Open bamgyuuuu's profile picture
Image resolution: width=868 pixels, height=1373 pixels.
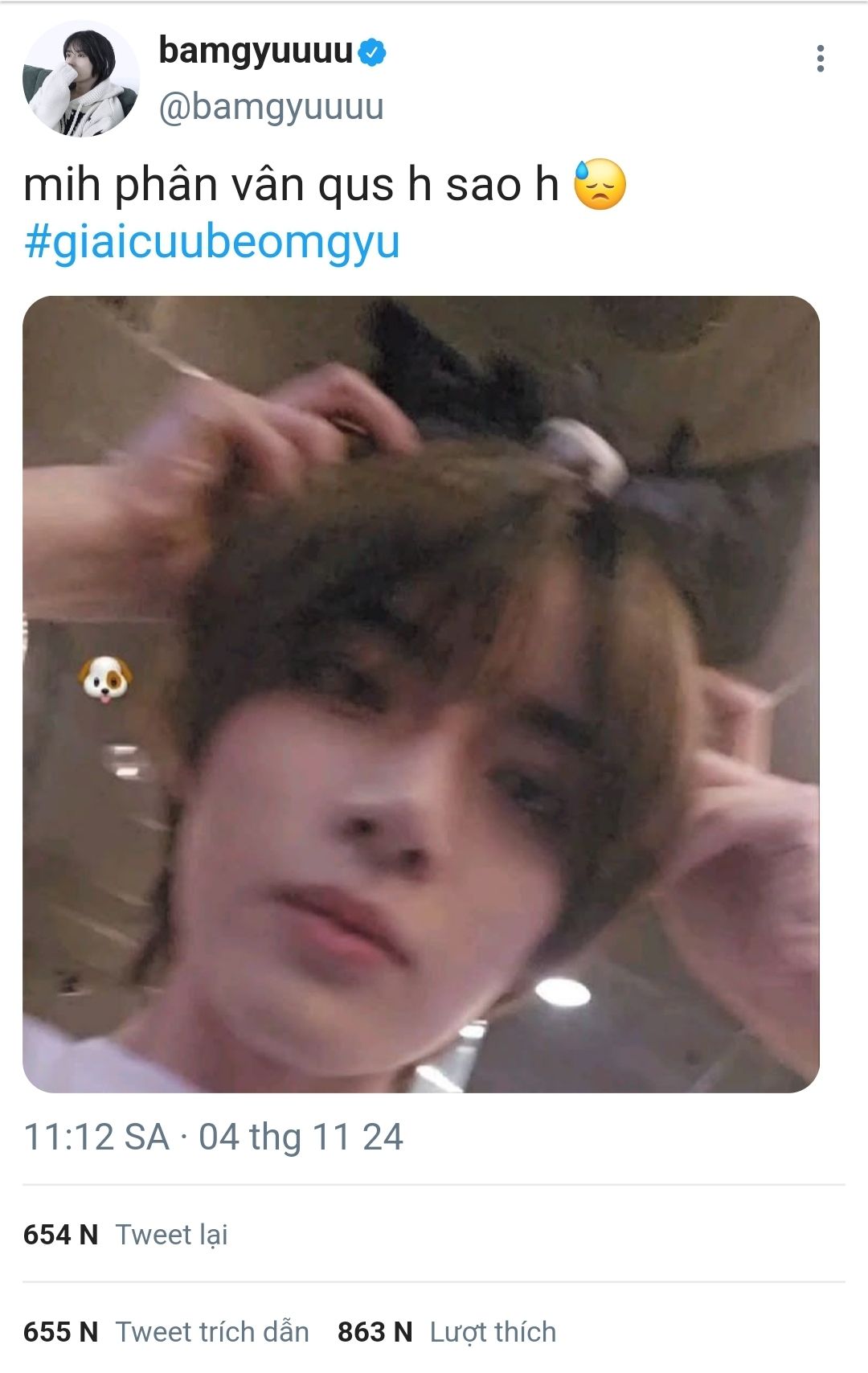pyautogui.click(x=80, y=79)
